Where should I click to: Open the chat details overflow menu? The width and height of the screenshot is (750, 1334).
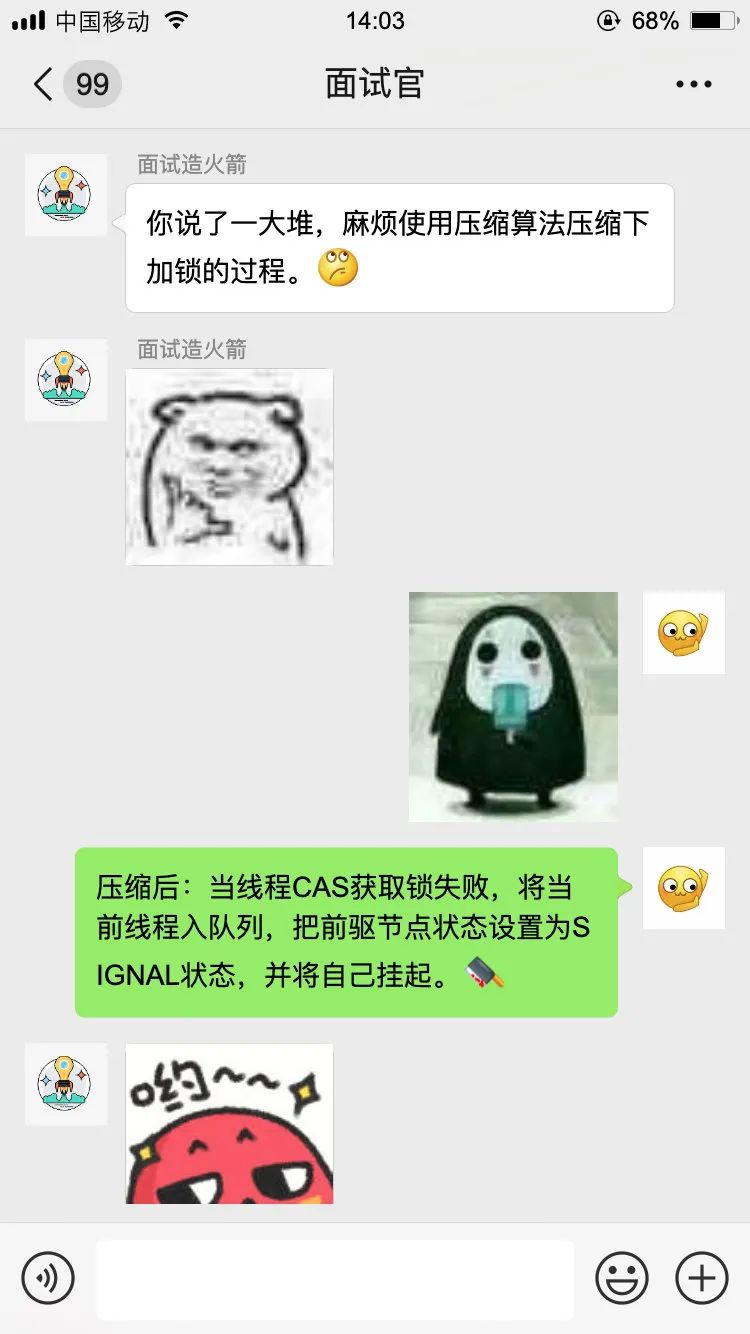693,84
